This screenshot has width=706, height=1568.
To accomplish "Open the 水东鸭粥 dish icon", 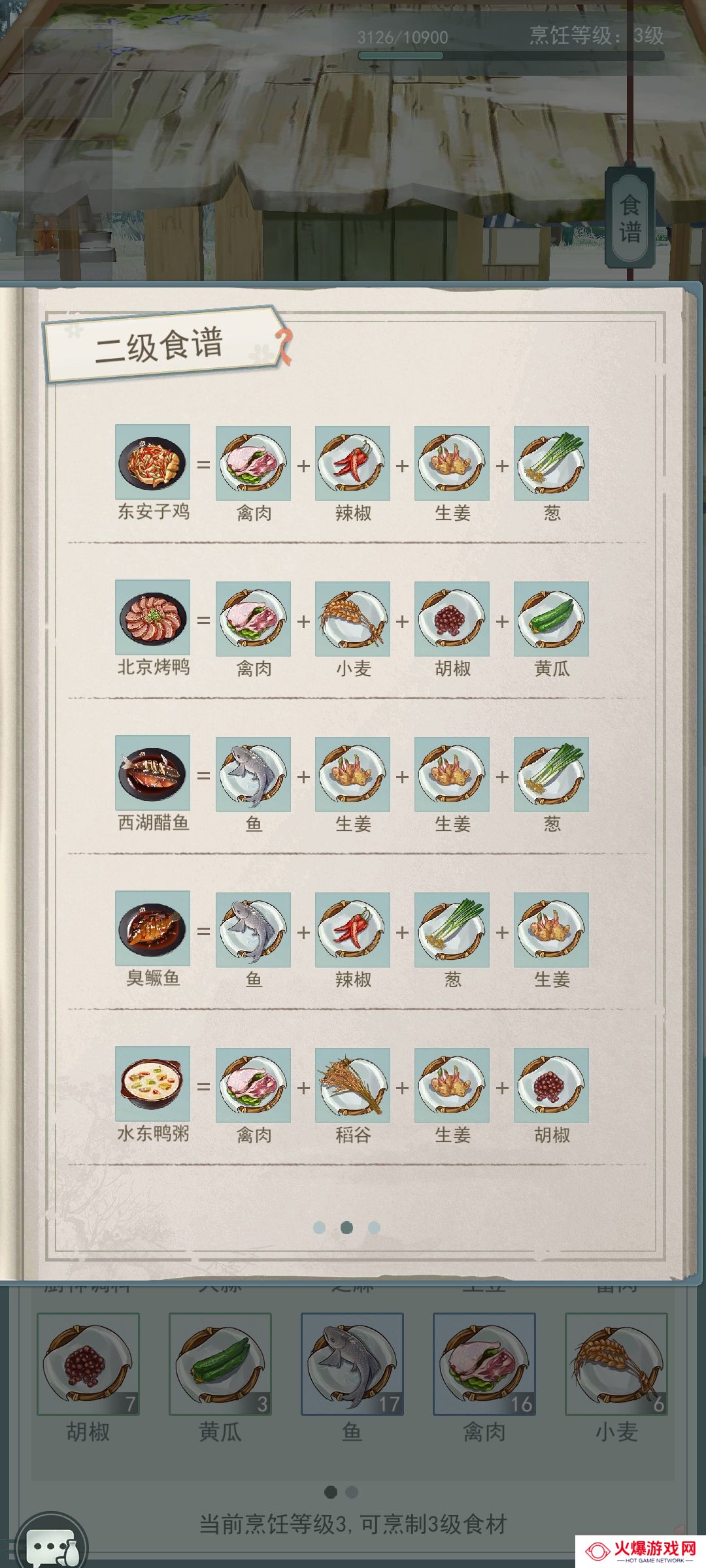I will tap(153, 1085).
